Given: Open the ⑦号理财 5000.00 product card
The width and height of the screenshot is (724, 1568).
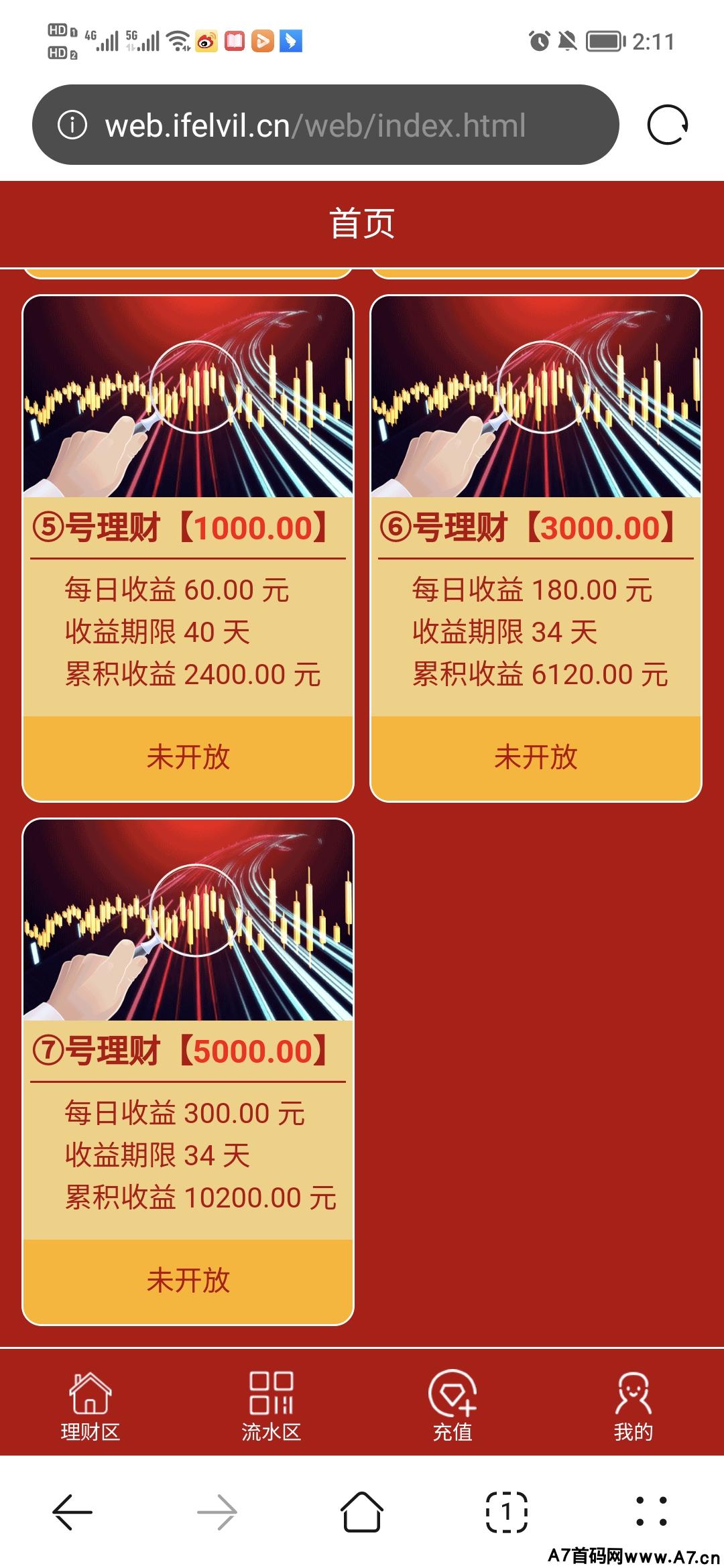Looking at the screenshot, I should coord(188,1071).
